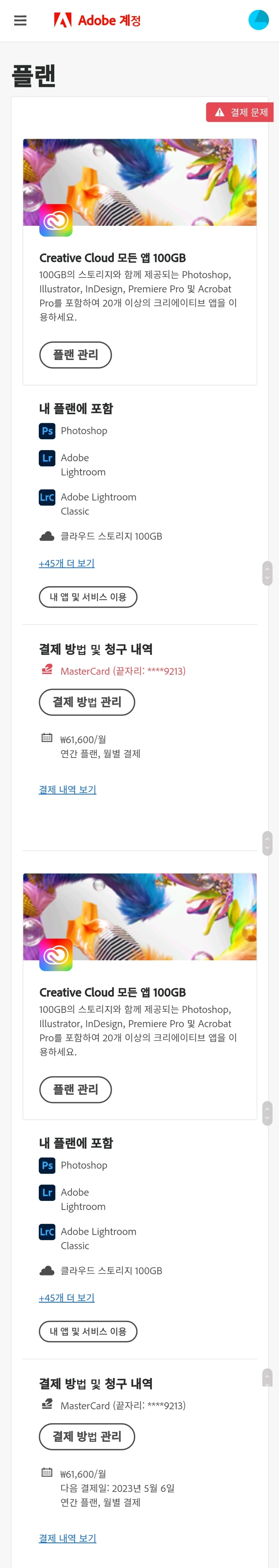Open 결제 방법 관리 under the red MasterCard warning
The height and width of the screenshot is (1568, 279).
[x=86, y=702]
